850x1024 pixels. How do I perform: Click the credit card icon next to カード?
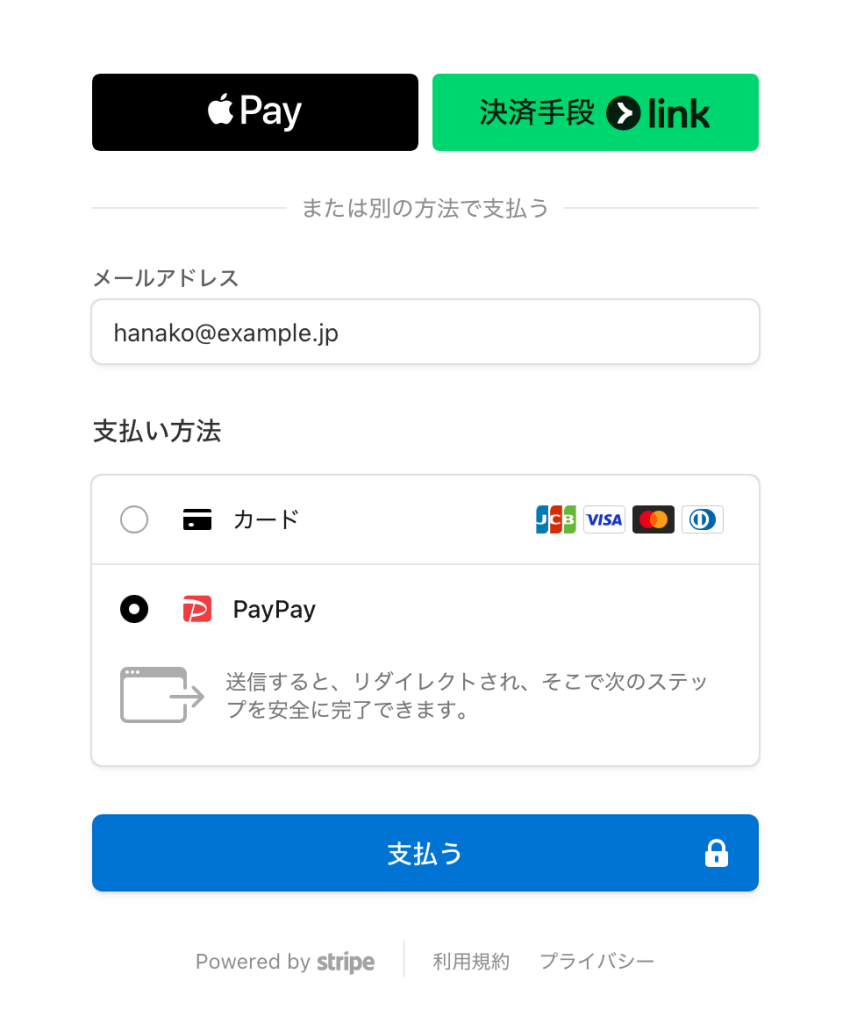coord(197,519)
